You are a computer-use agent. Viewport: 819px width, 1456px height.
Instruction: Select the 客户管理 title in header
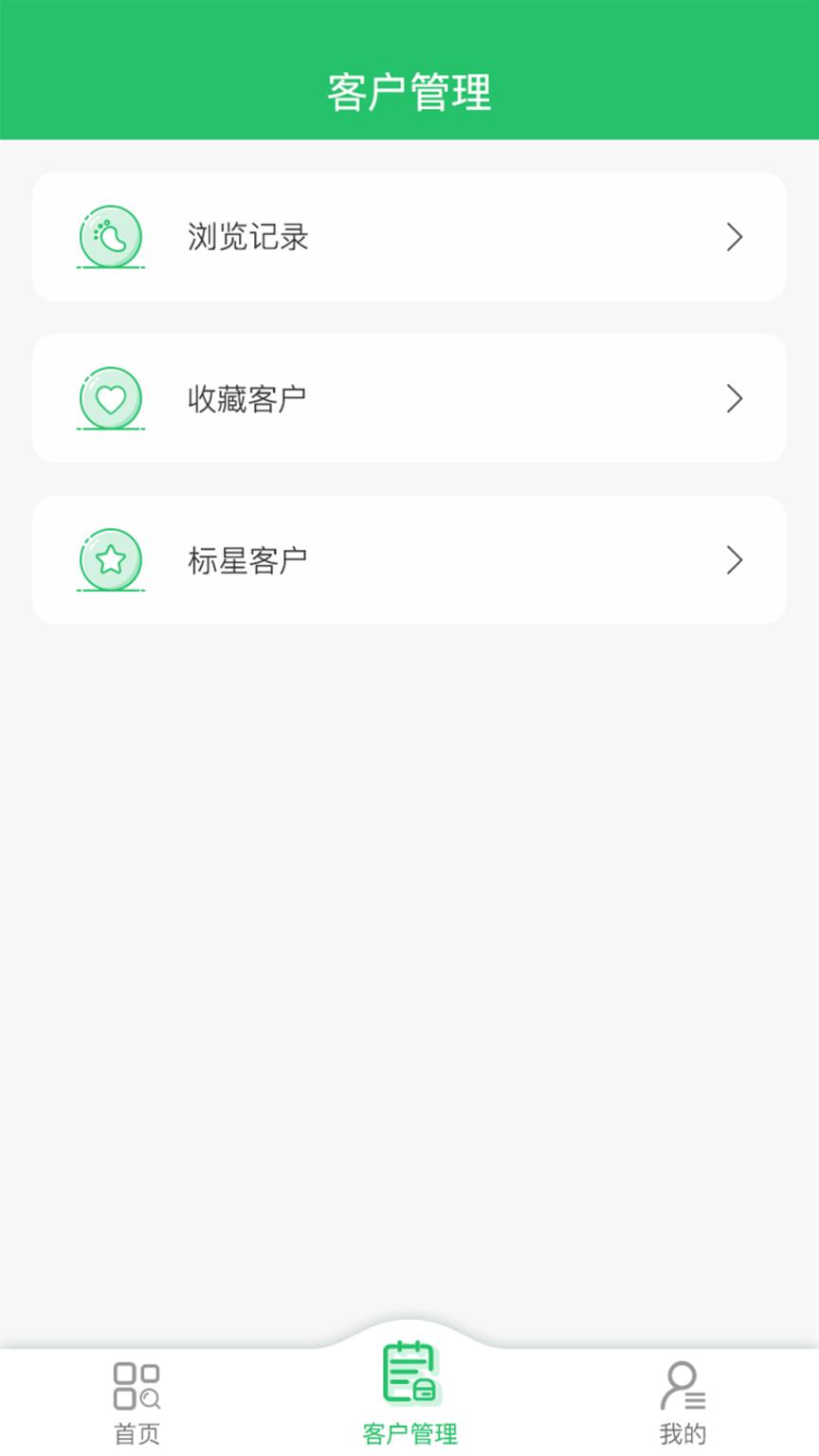tap(409, 89)
